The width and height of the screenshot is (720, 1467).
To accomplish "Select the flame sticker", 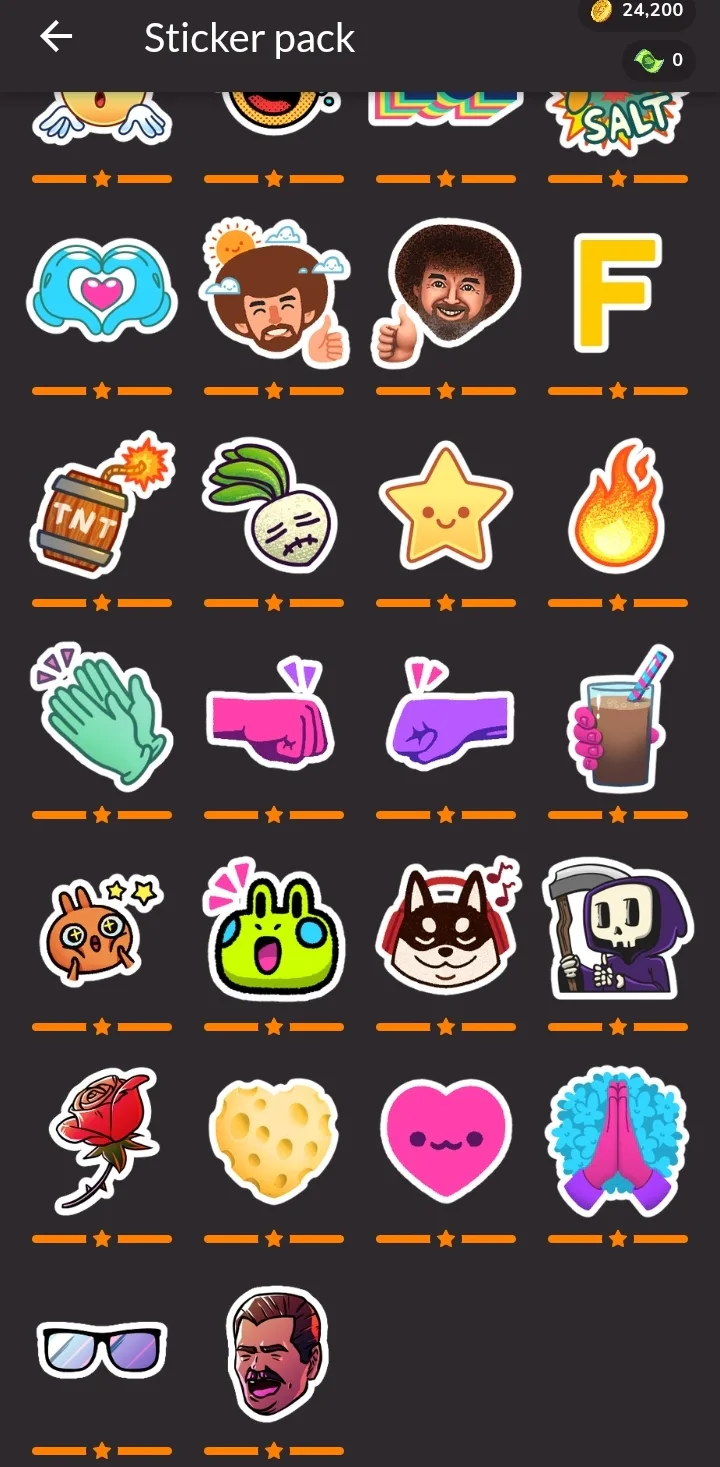I will (618, 506).
